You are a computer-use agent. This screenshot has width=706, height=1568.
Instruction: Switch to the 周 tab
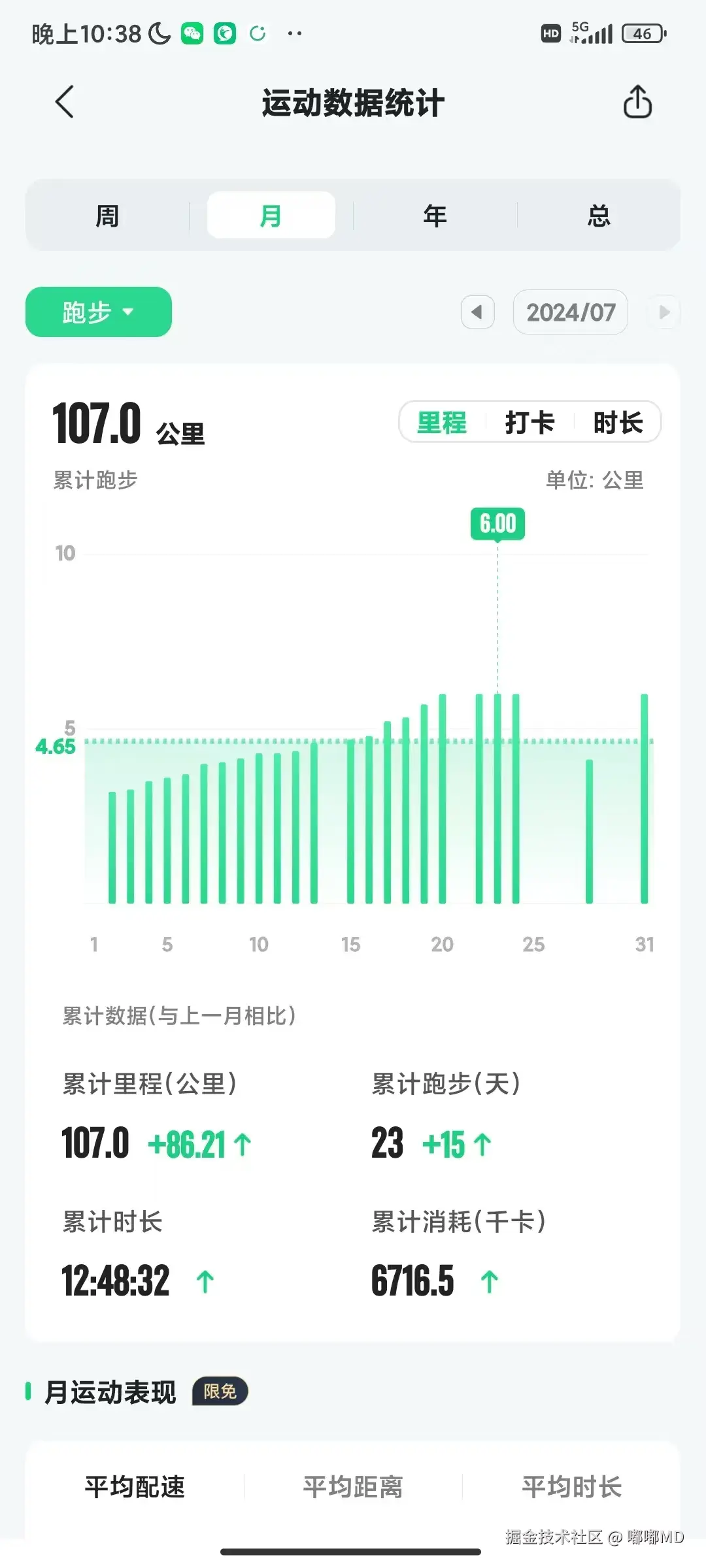(107, 214)
